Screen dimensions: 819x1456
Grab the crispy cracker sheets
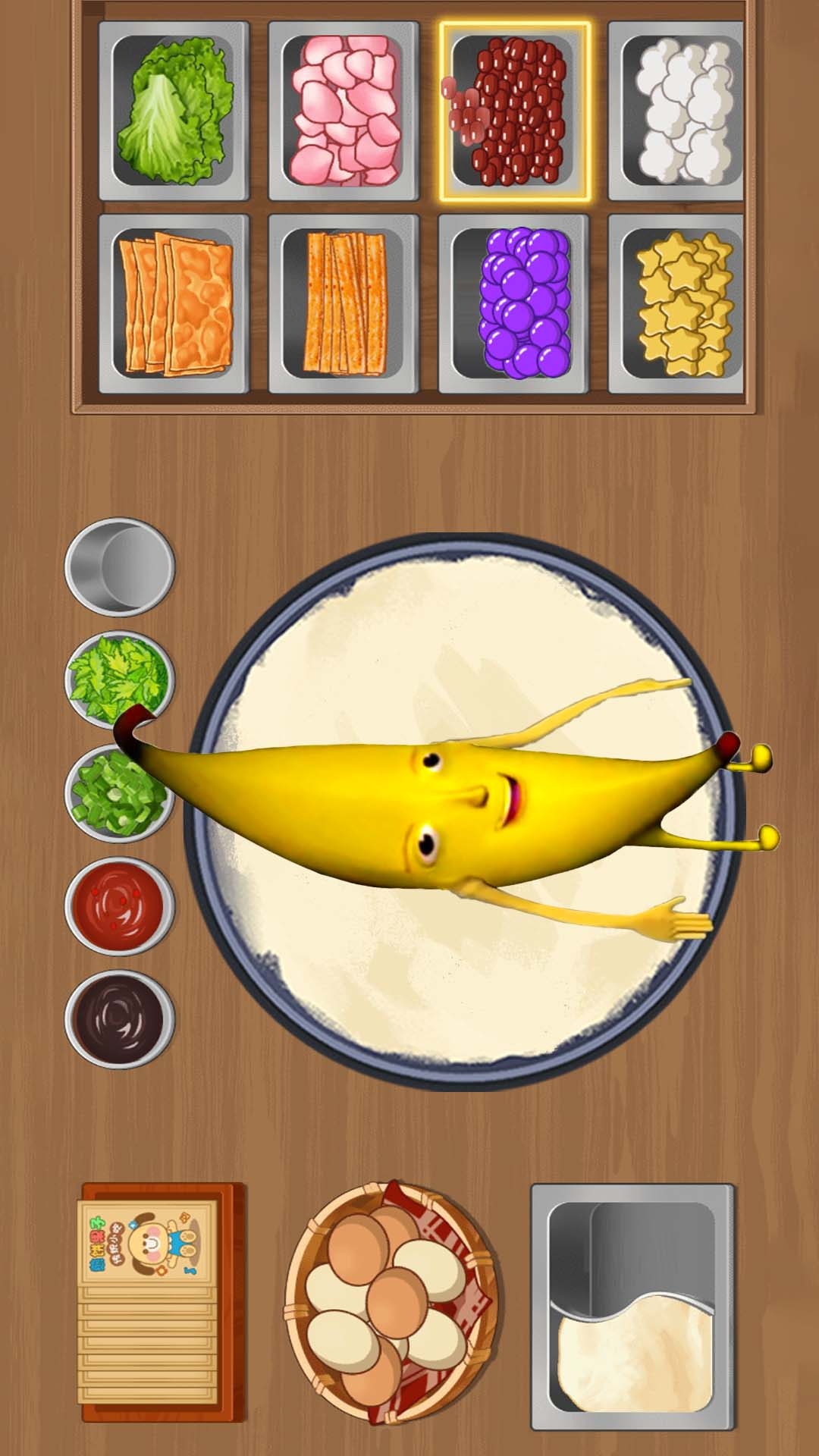coord(174,303)
